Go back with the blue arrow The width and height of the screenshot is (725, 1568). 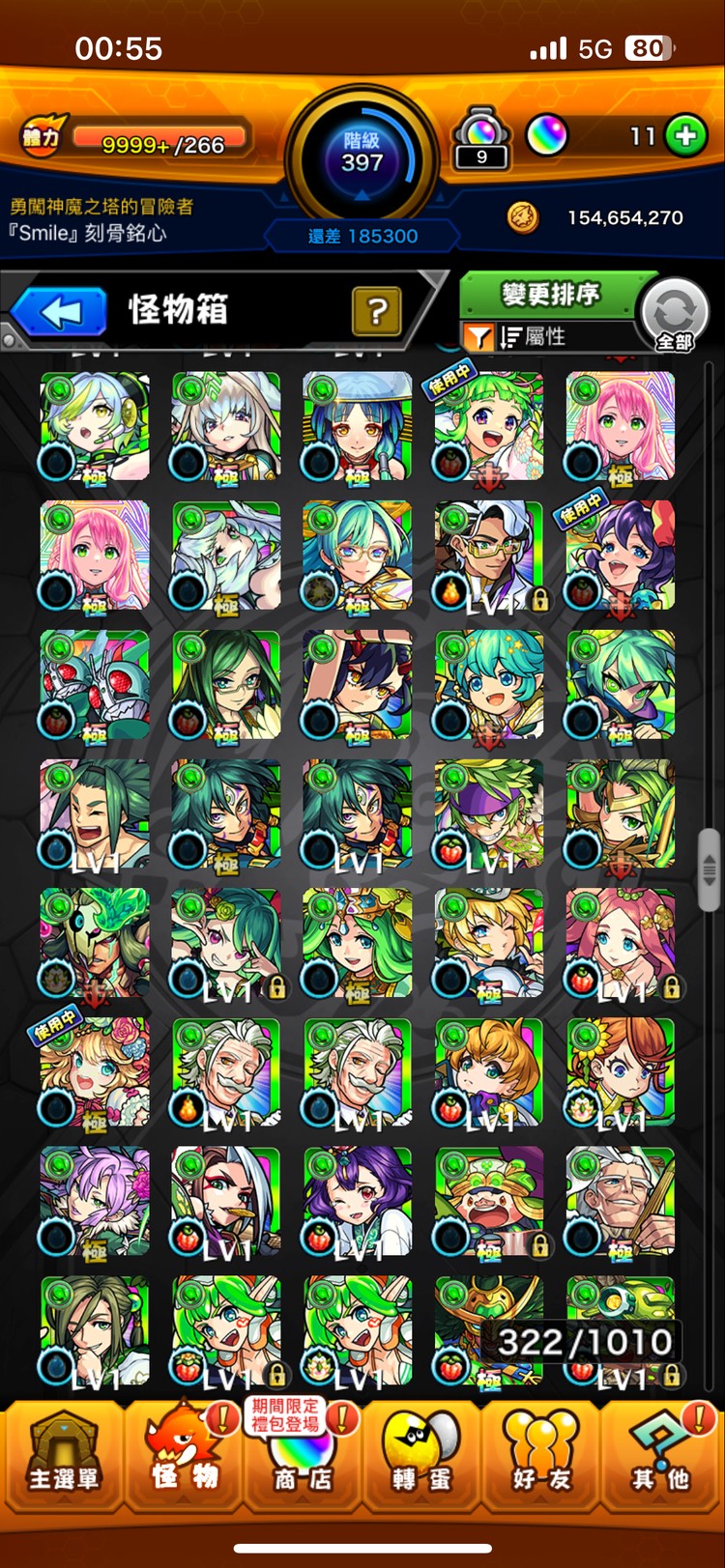tap(60, 312)
